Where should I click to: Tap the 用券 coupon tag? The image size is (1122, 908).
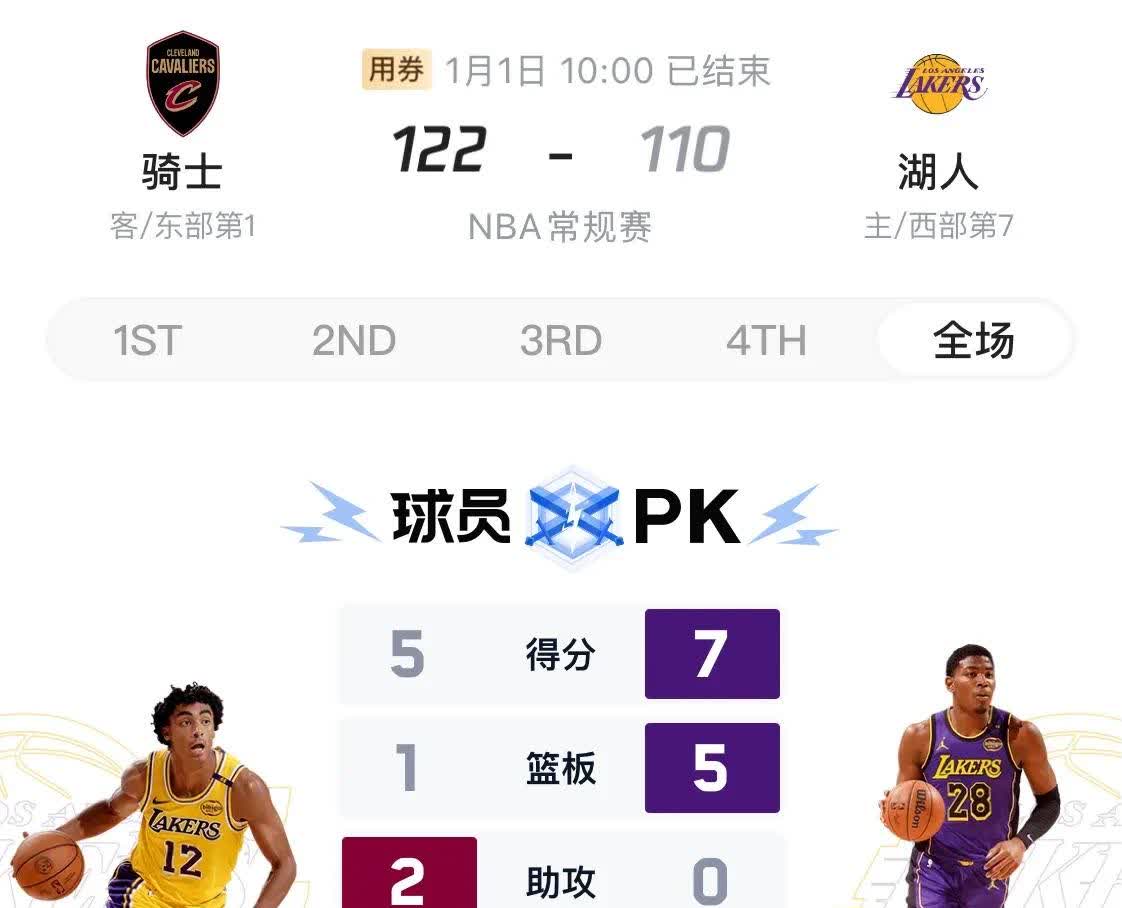396,70
